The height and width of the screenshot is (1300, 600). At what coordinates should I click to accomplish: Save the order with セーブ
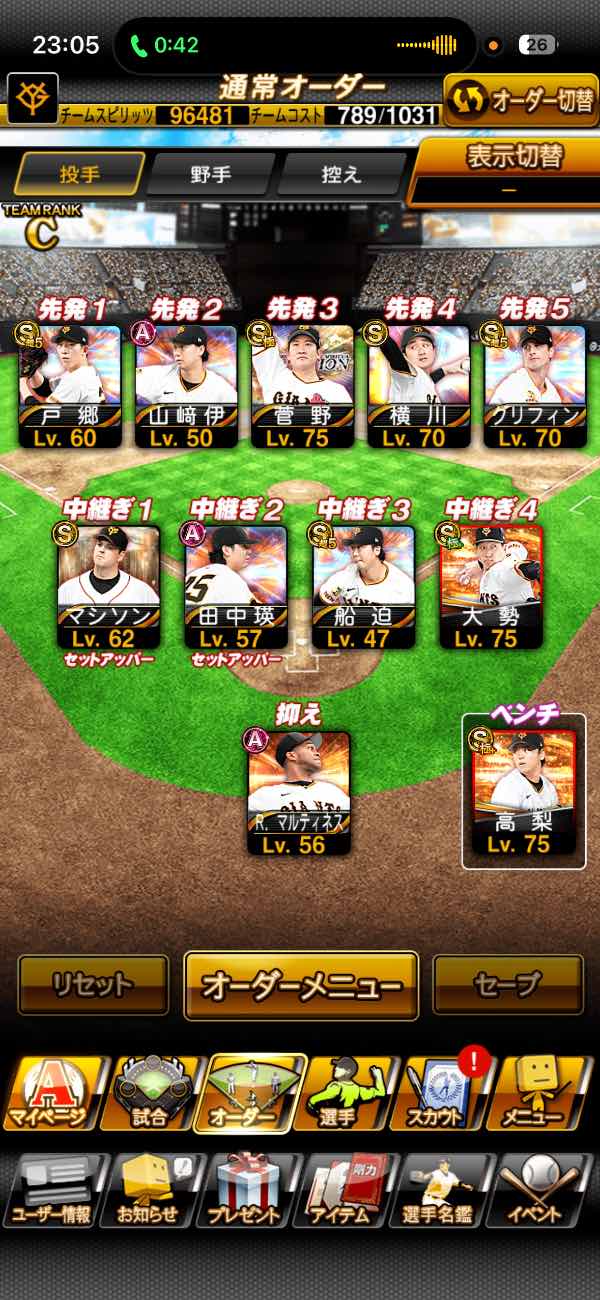pos(508,985)
